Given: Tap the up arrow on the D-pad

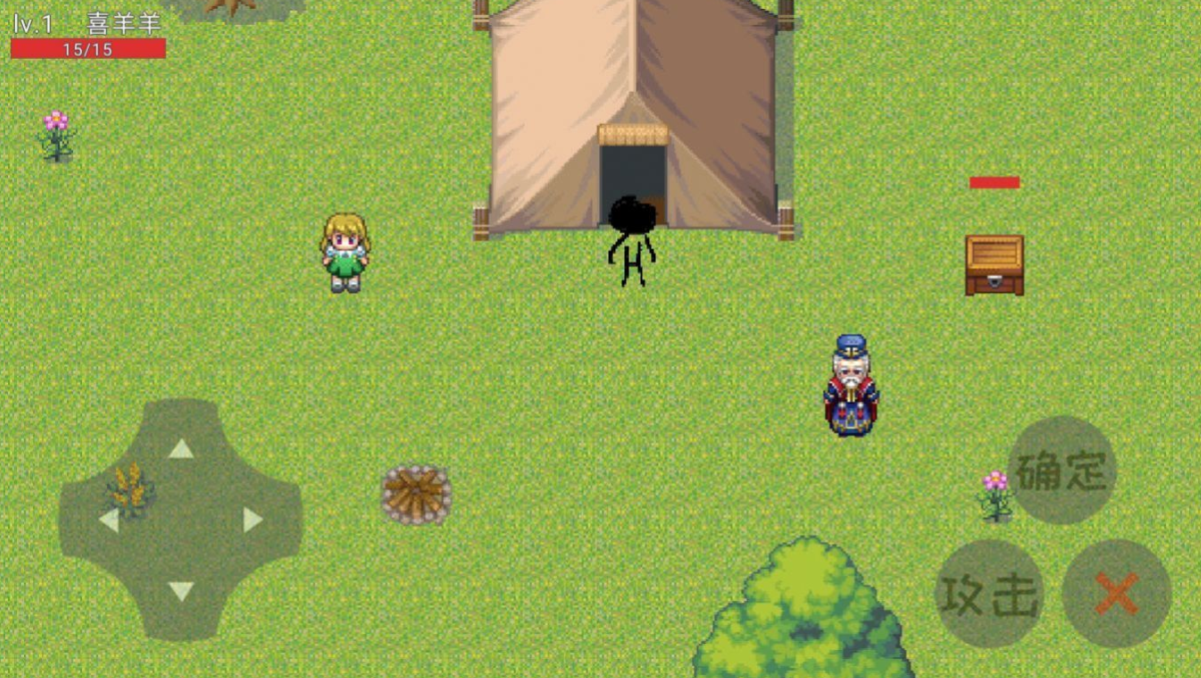Looking at the screenshot, I should [181, 449].
